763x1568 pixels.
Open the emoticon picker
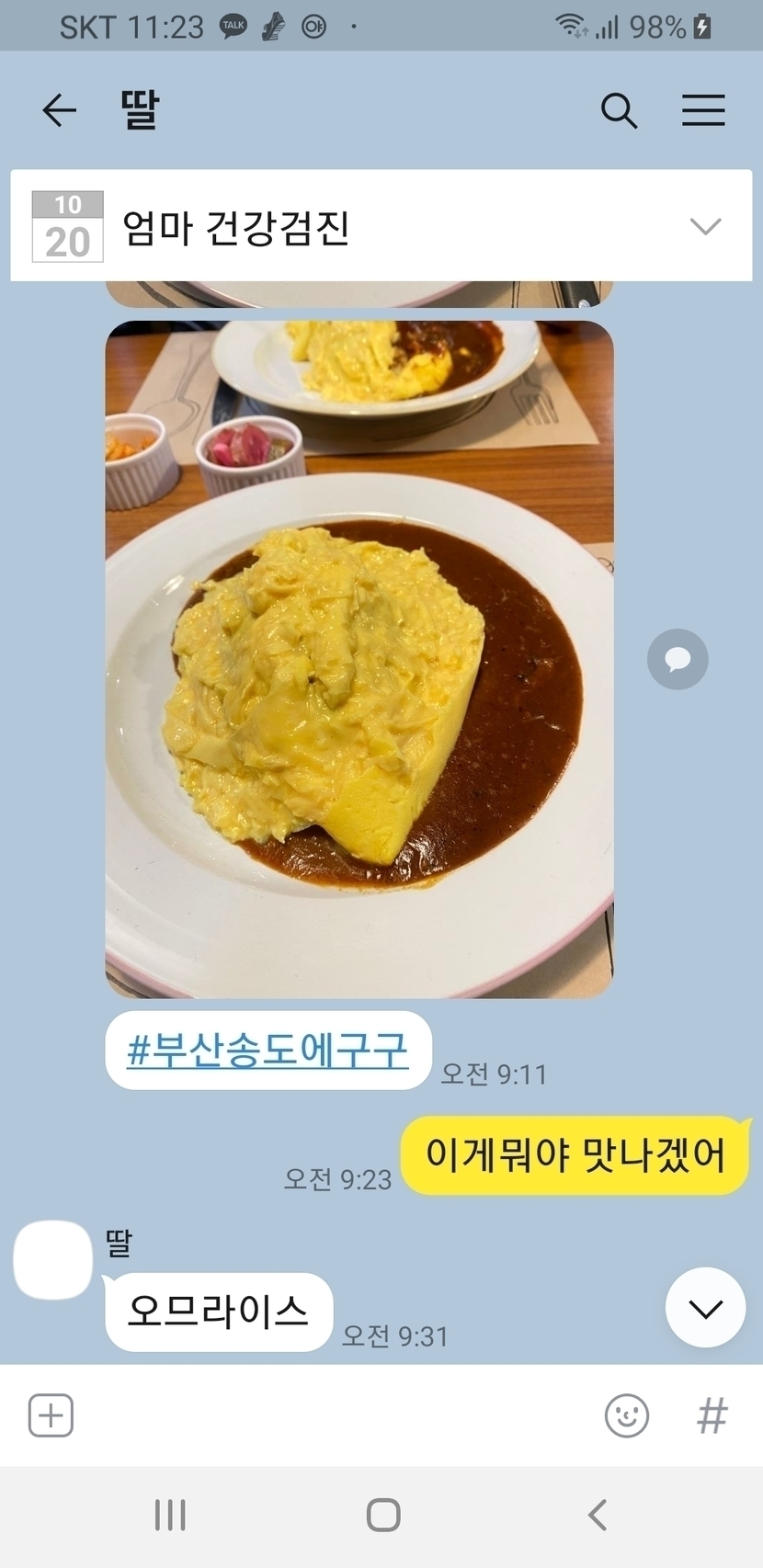coord(627,1415)
